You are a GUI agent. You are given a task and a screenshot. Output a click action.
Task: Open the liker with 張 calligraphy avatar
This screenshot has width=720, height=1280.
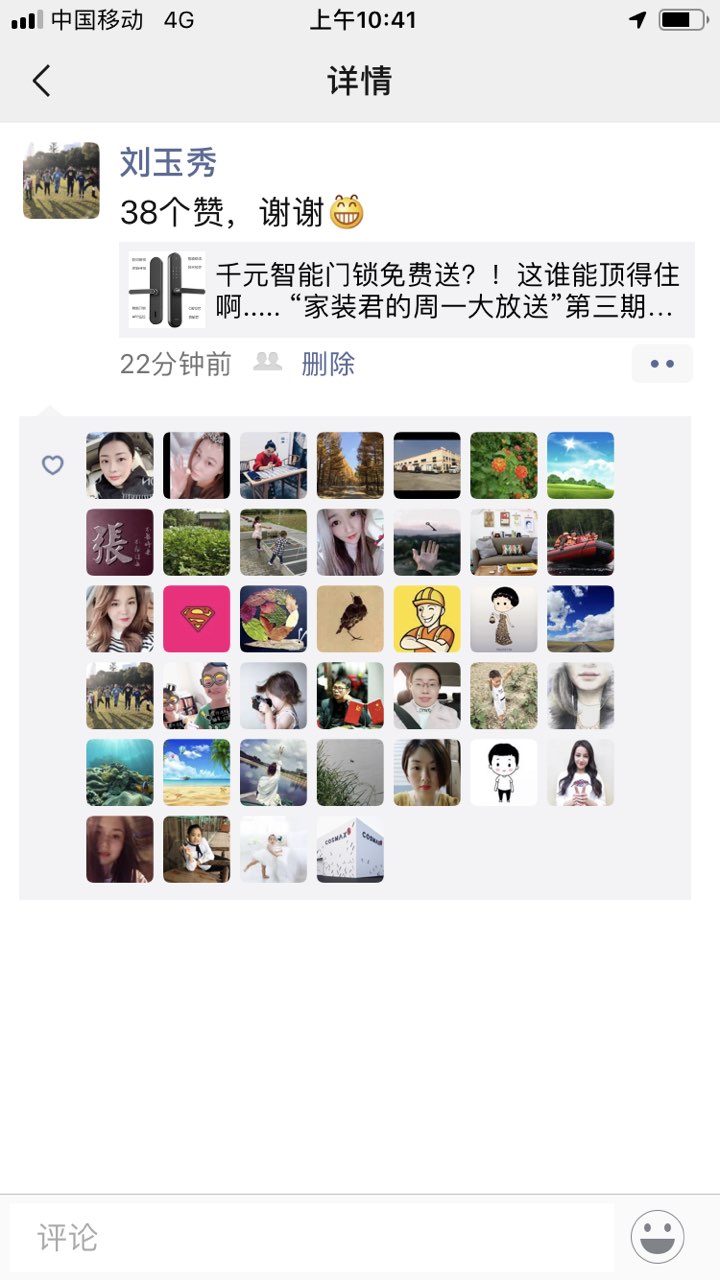click(120, 542)
